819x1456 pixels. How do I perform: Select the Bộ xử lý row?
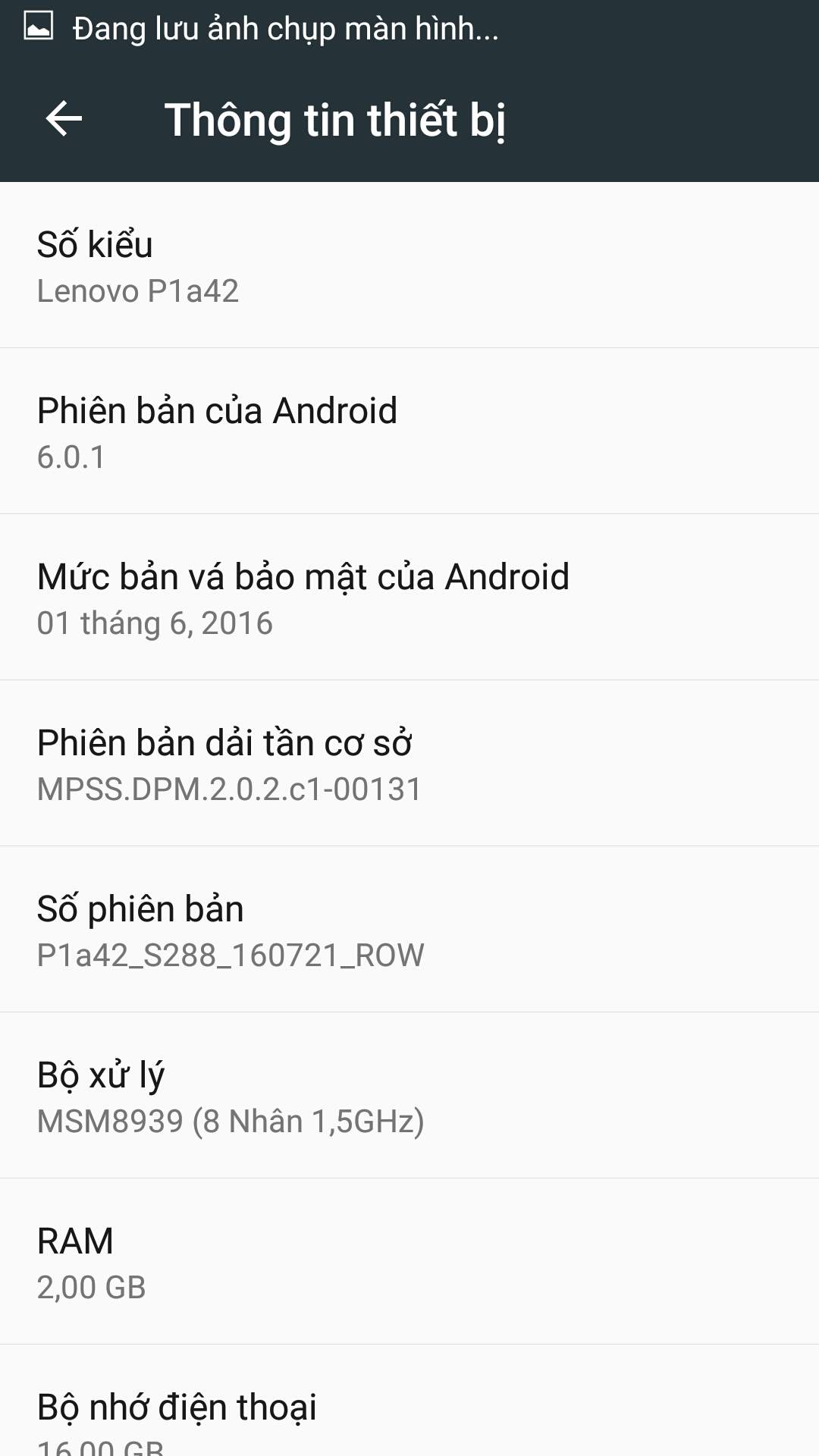click(409, 1096)
